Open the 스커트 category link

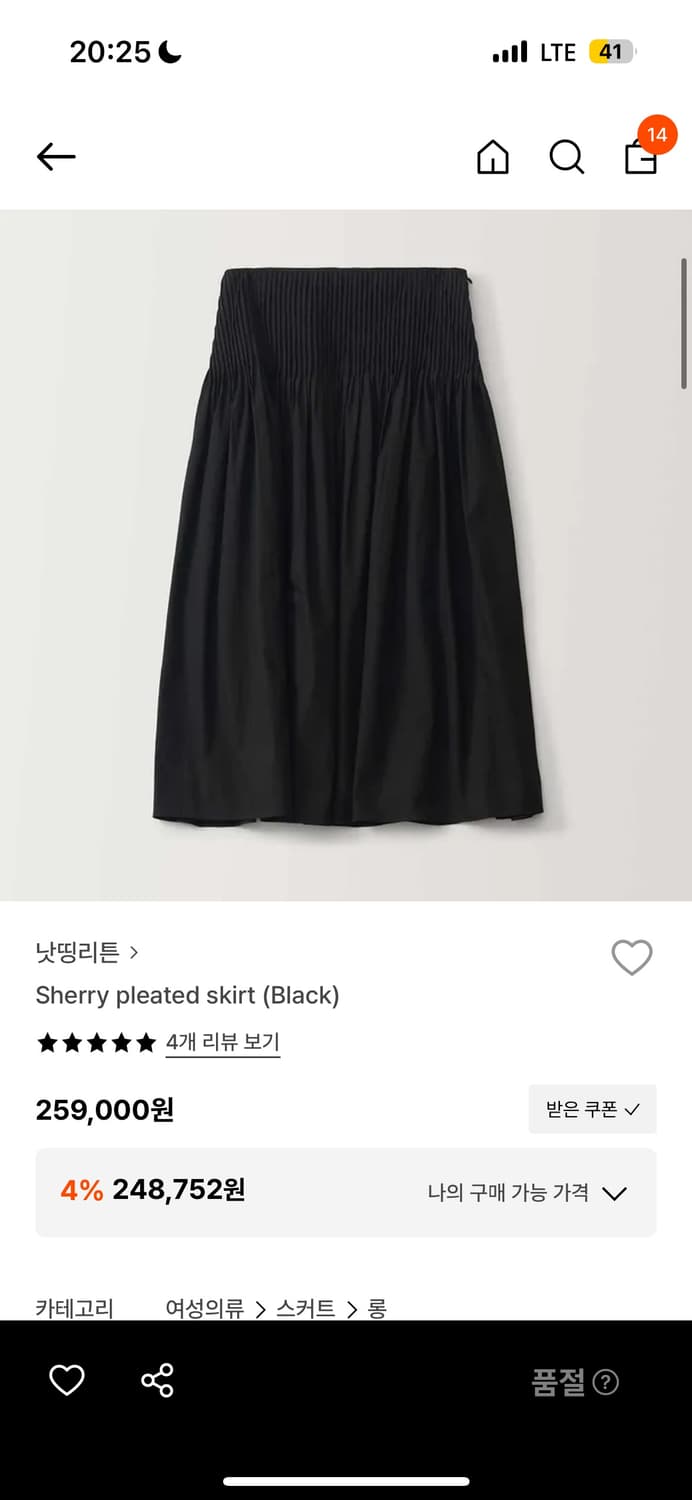pyautogui.click(x=305, y=1308)
